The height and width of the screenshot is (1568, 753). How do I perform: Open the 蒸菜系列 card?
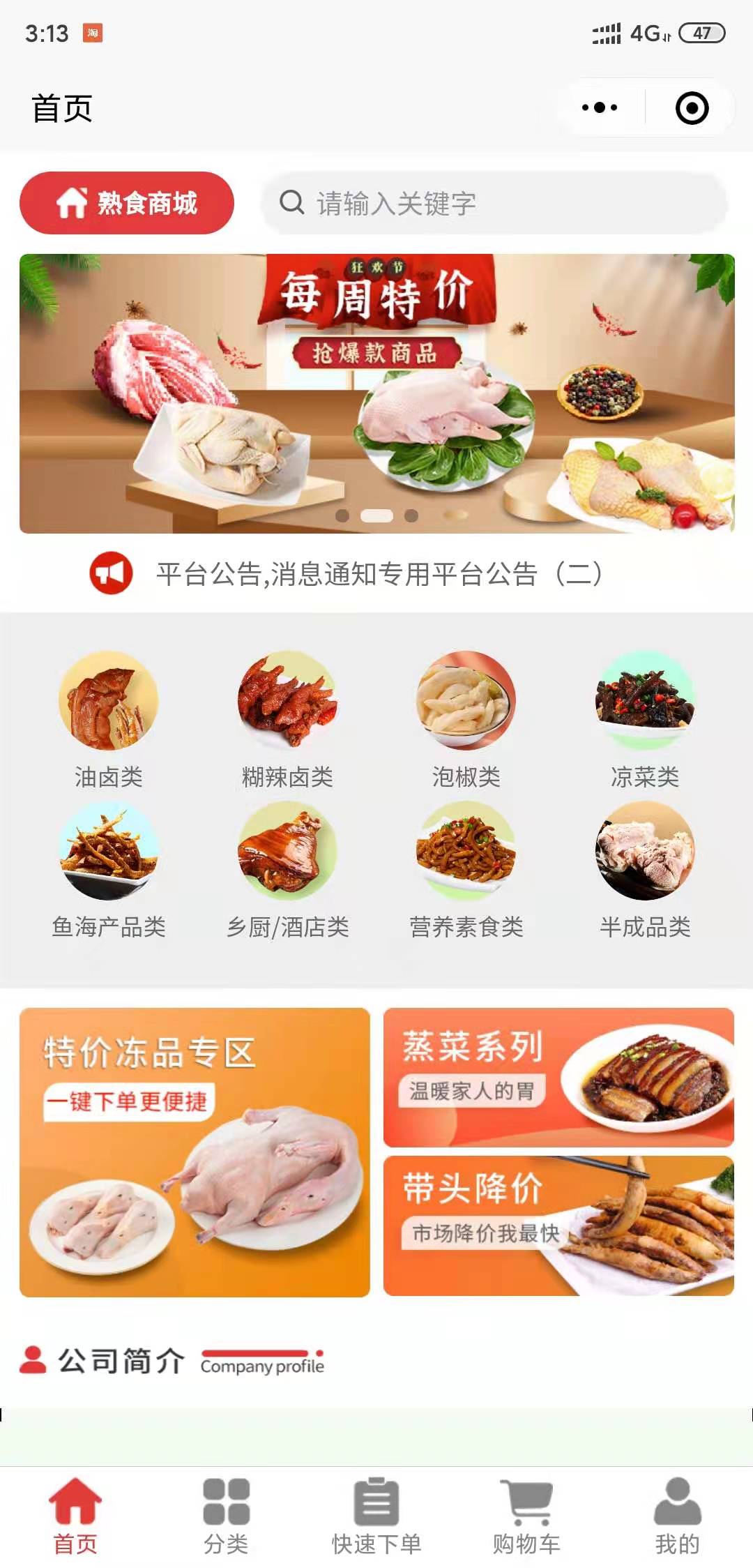tap(558, 1078)
